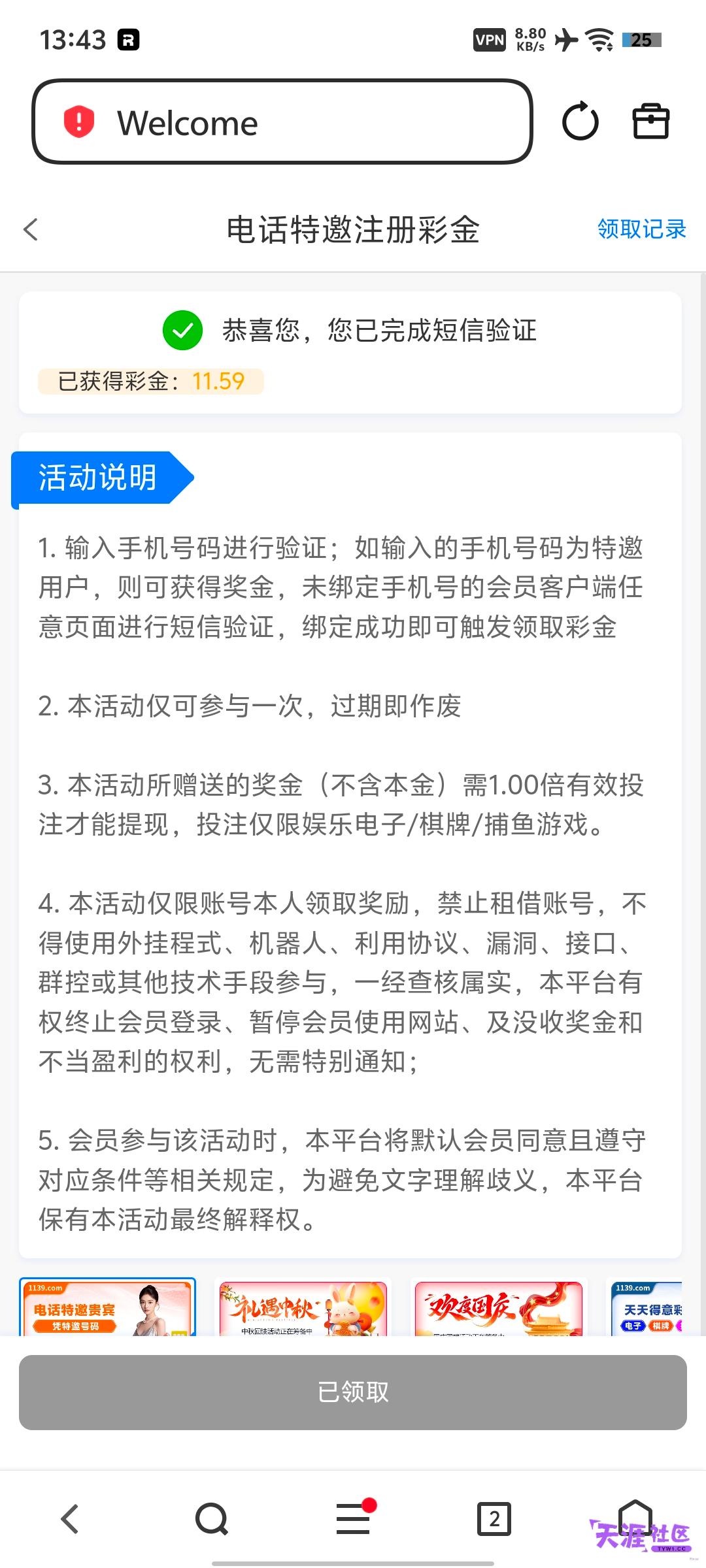Open the 天天得意彩 promotion banner
Viewport: 706px width, 1568px height.
pyautogui.click(x=645, y=1307)
